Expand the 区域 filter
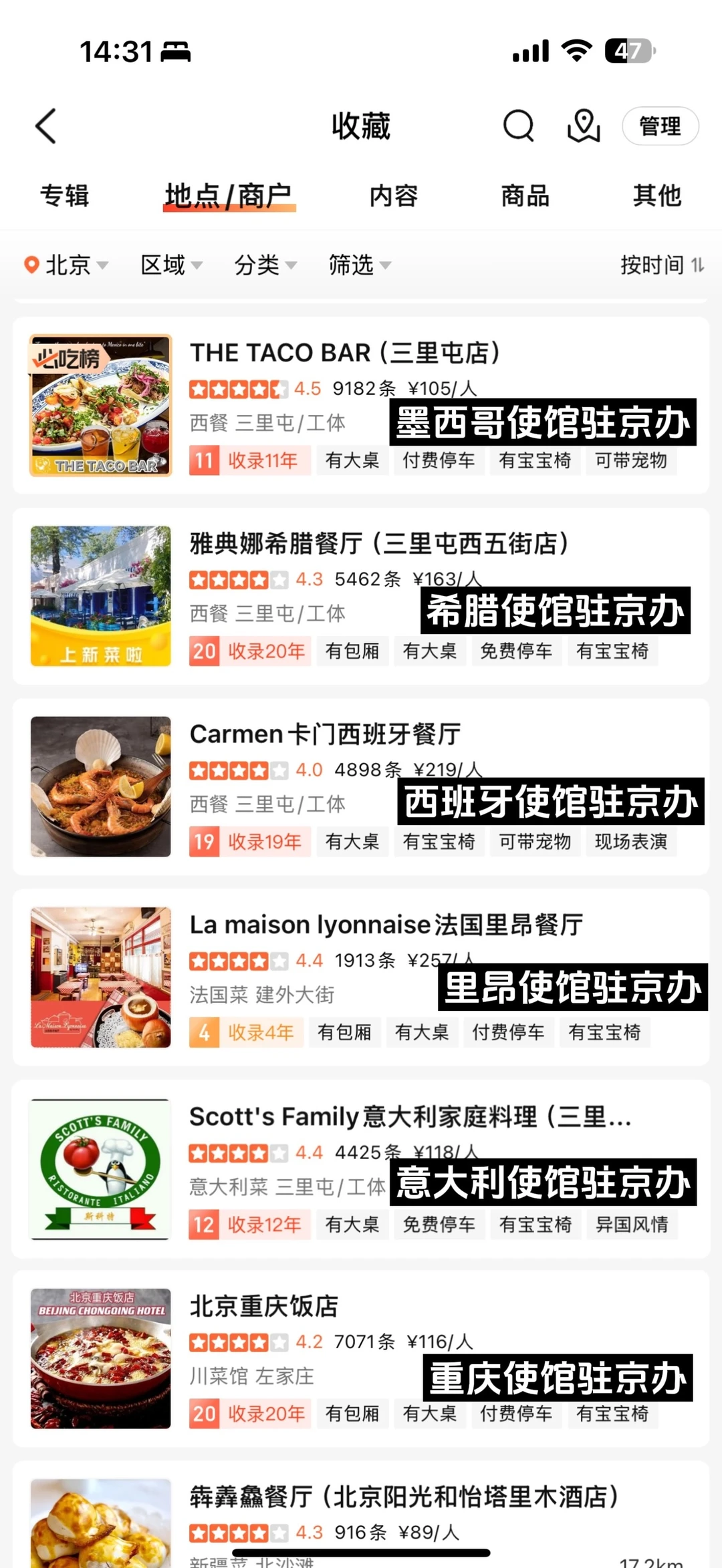722x1568 pixels. click(x=171, y=265)
